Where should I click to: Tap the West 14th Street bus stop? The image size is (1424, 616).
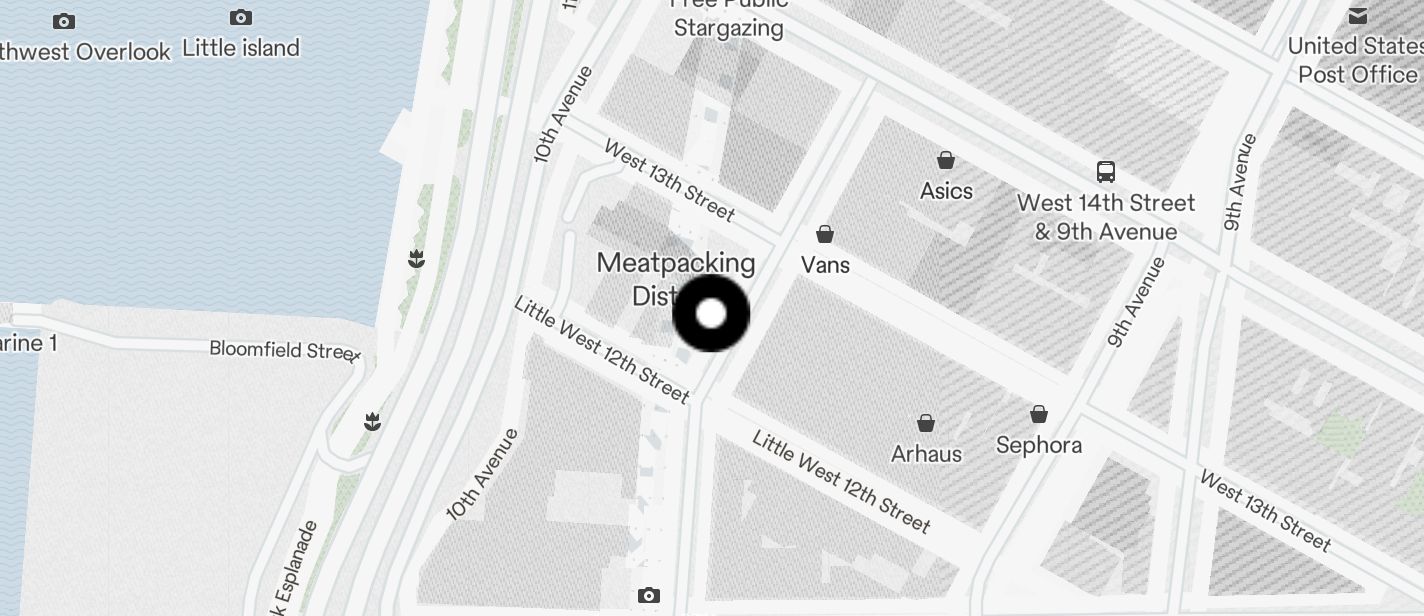1106,172
